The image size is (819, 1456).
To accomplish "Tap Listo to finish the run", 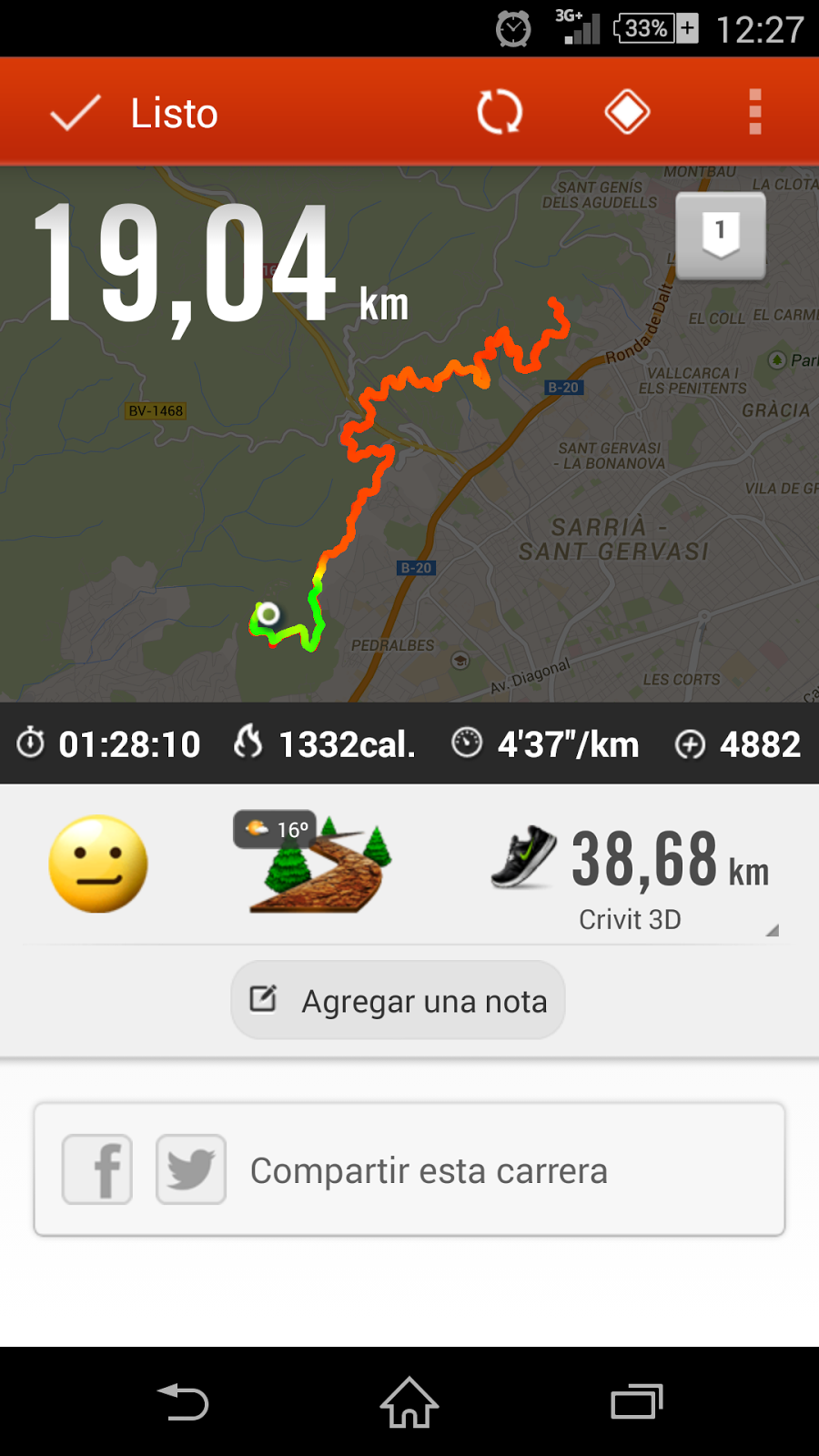I will click(136, 113).
